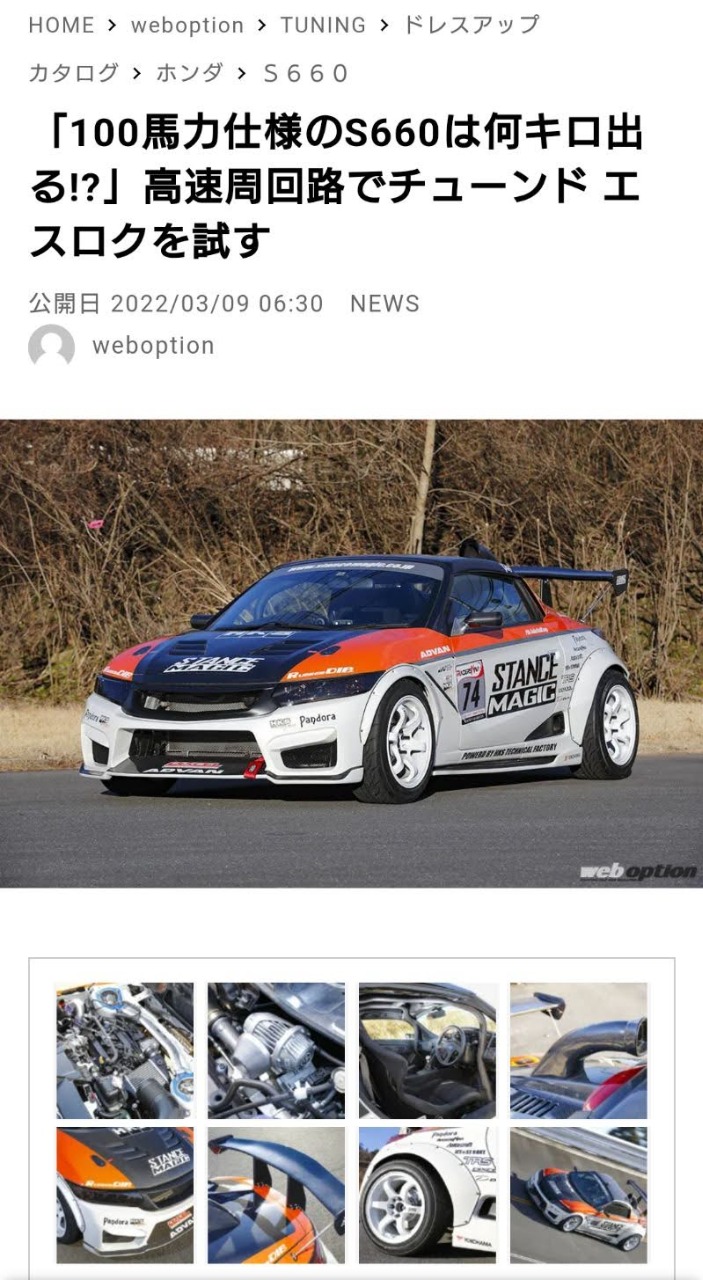
Task: Open the main Stance Magic S660 photo
Action: (351, 653)
